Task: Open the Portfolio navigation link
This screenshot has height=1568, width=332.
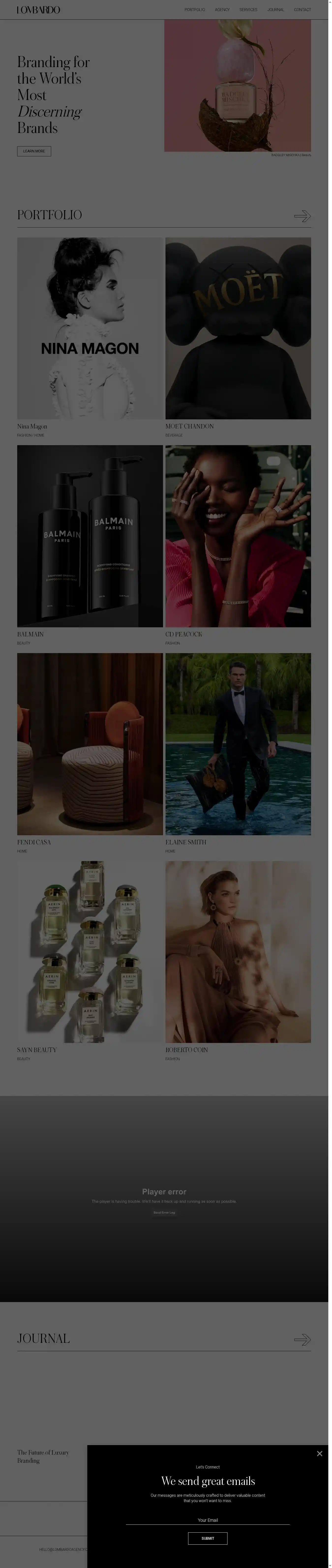Action: pyautogui.click(x=195, y=10)
